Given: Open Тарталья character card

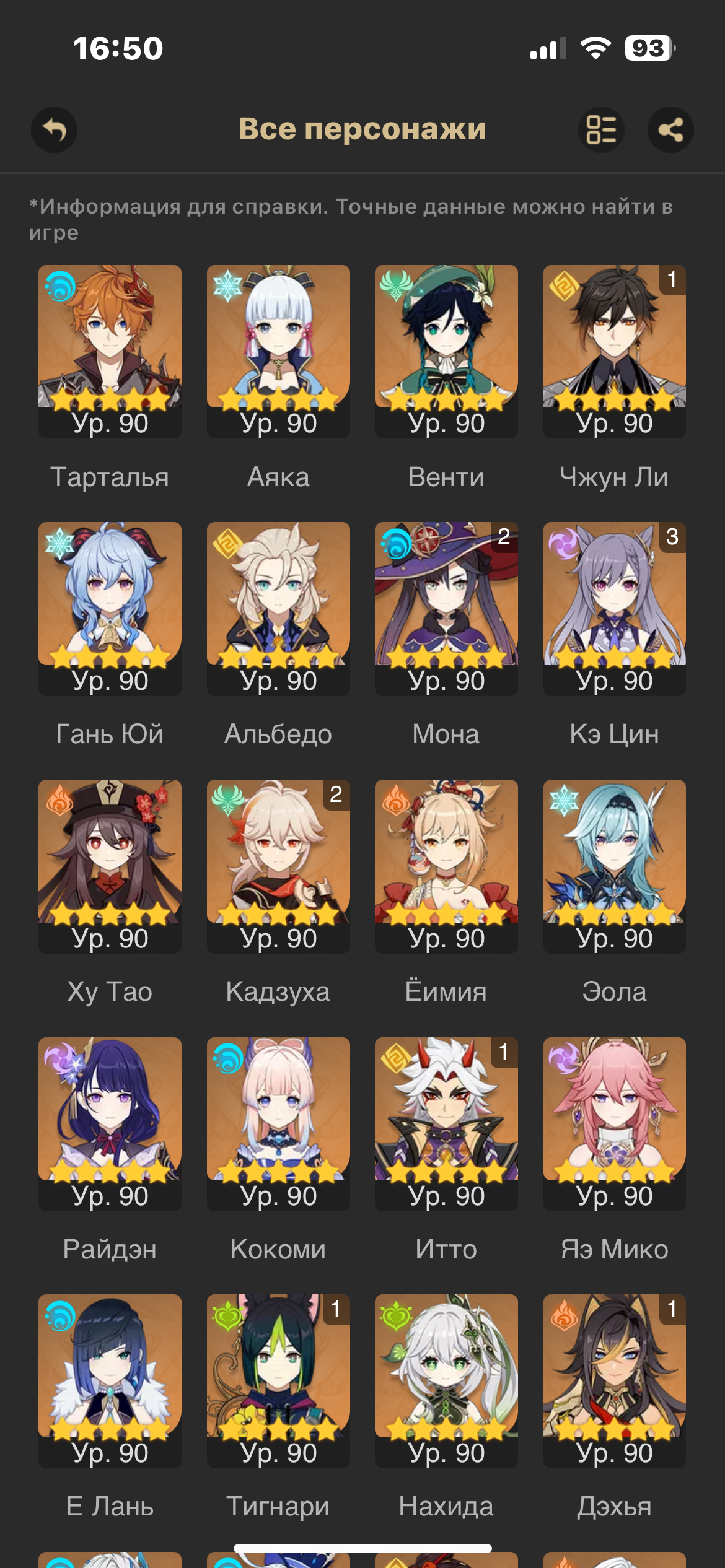Looking at the screenshot, I should click(110, 352).
